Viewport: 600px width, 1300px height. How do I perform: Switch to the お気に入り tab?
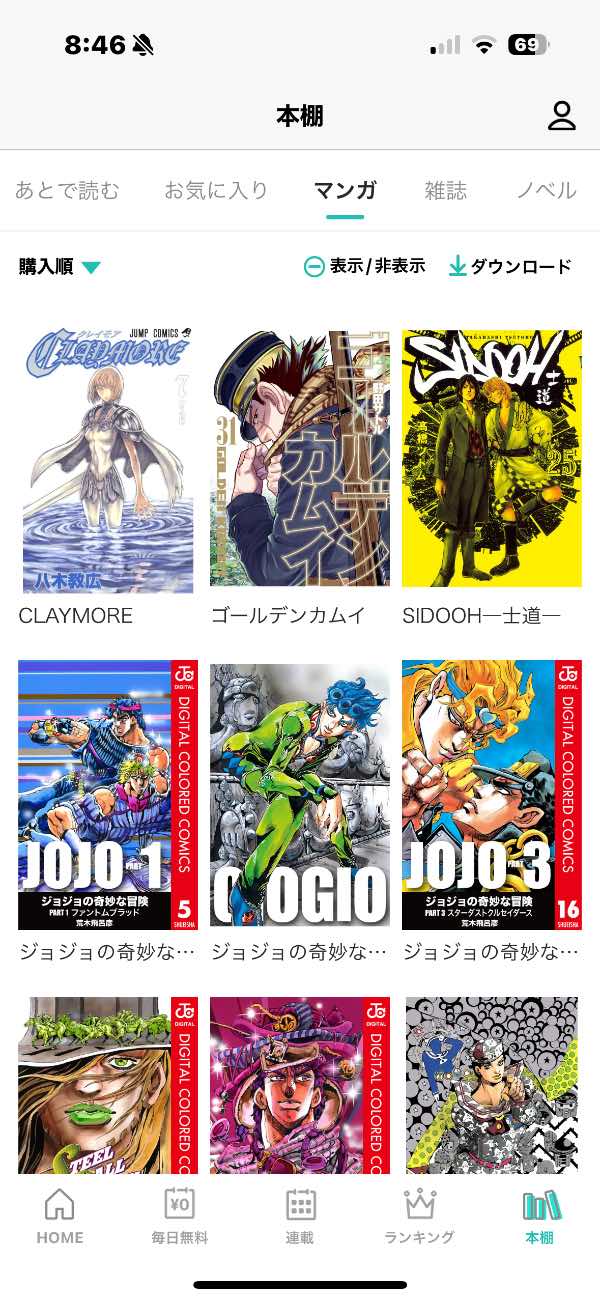pyautogui.click(x=216, y=190)
